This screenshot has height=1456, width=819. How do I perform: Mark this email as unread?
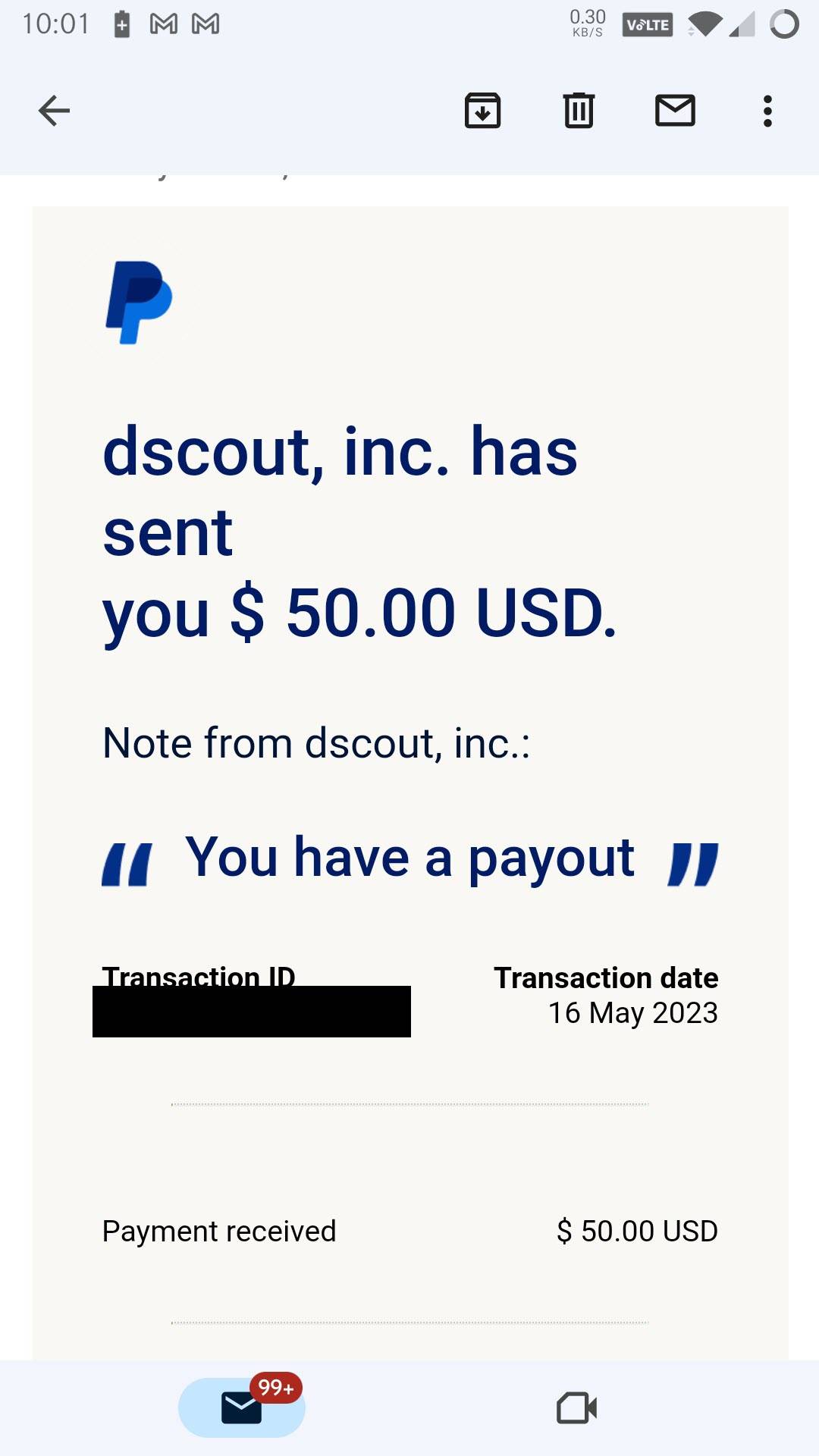click(x=675, y=111)
